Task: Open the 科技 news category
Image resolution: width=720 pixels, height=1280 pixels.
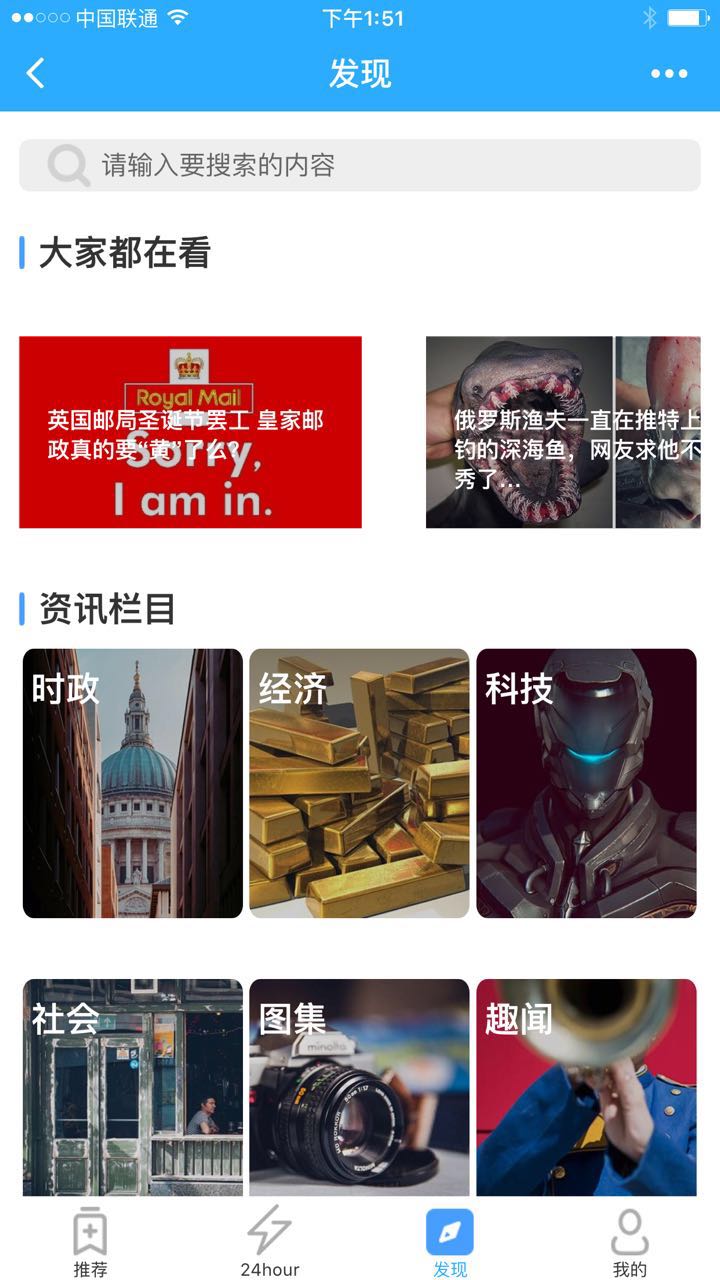Action: pos(586,783)
